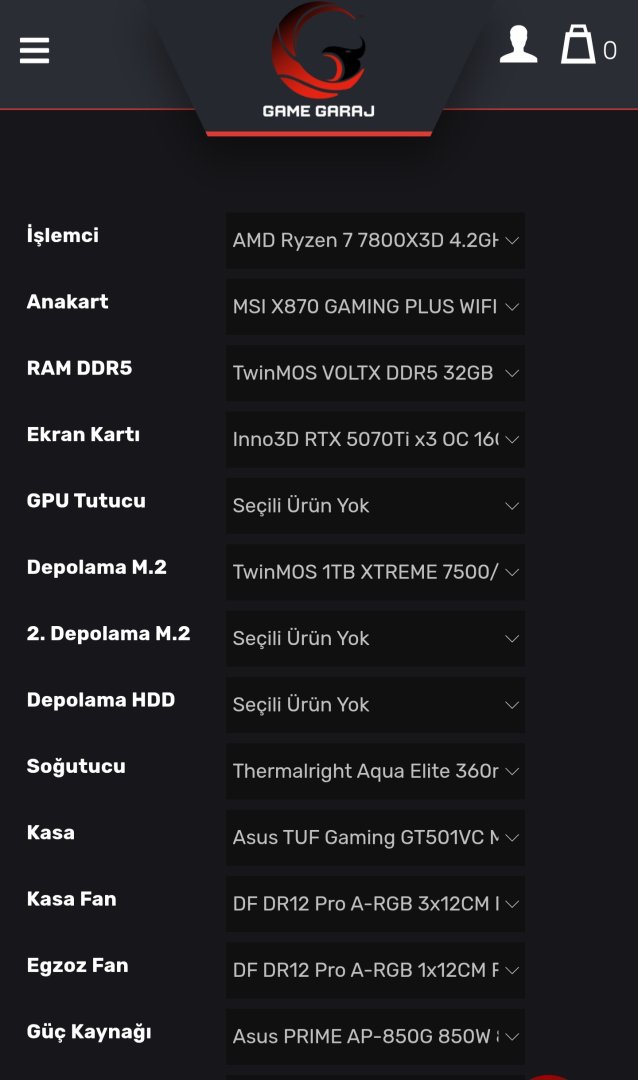Pick a 2. Depolama M.2 drive
The width and height of the screenshot is (638, 1080).
(375, 638)
